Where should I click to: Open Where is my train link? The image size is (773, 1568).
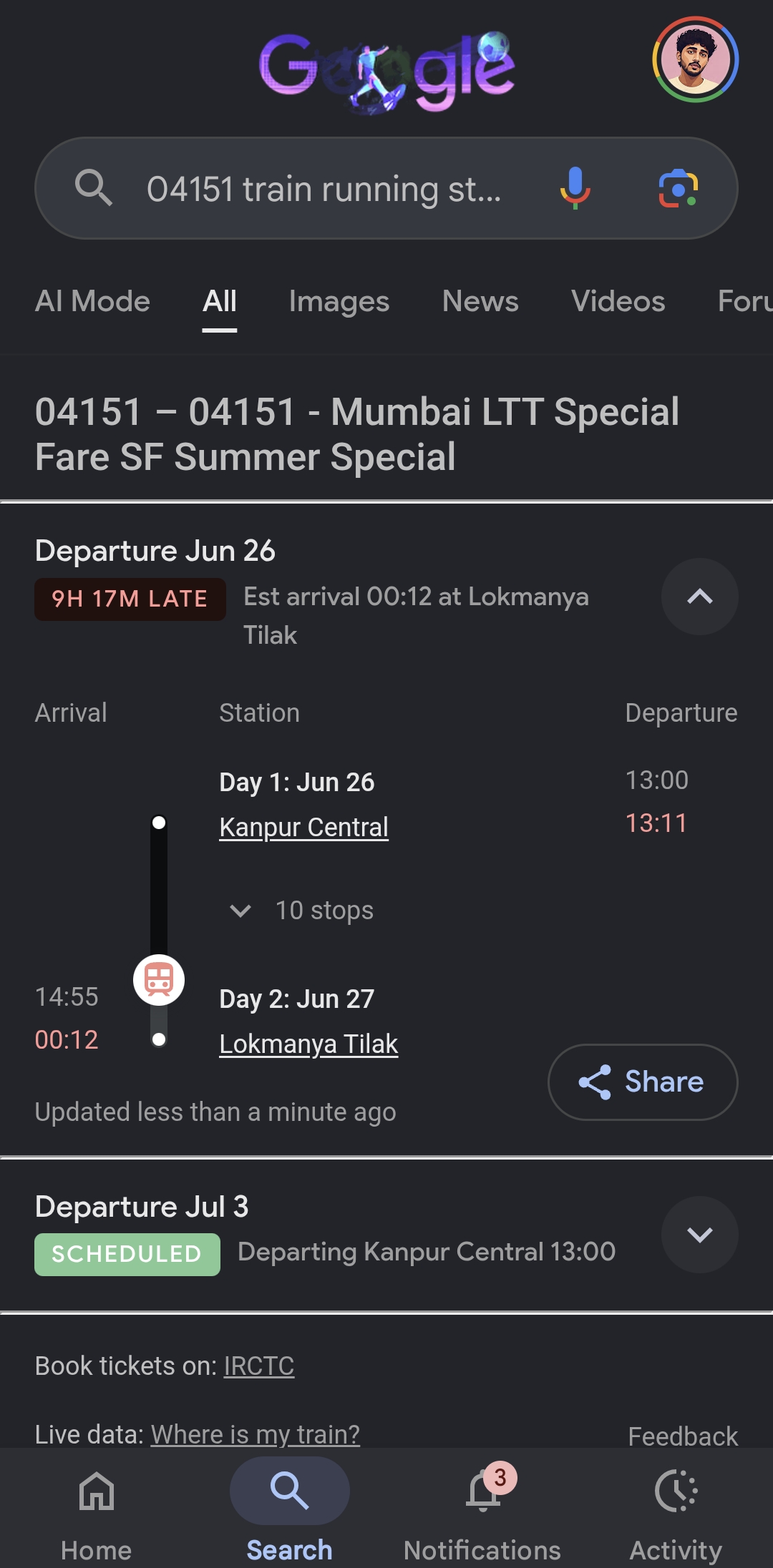point(256,1434)
